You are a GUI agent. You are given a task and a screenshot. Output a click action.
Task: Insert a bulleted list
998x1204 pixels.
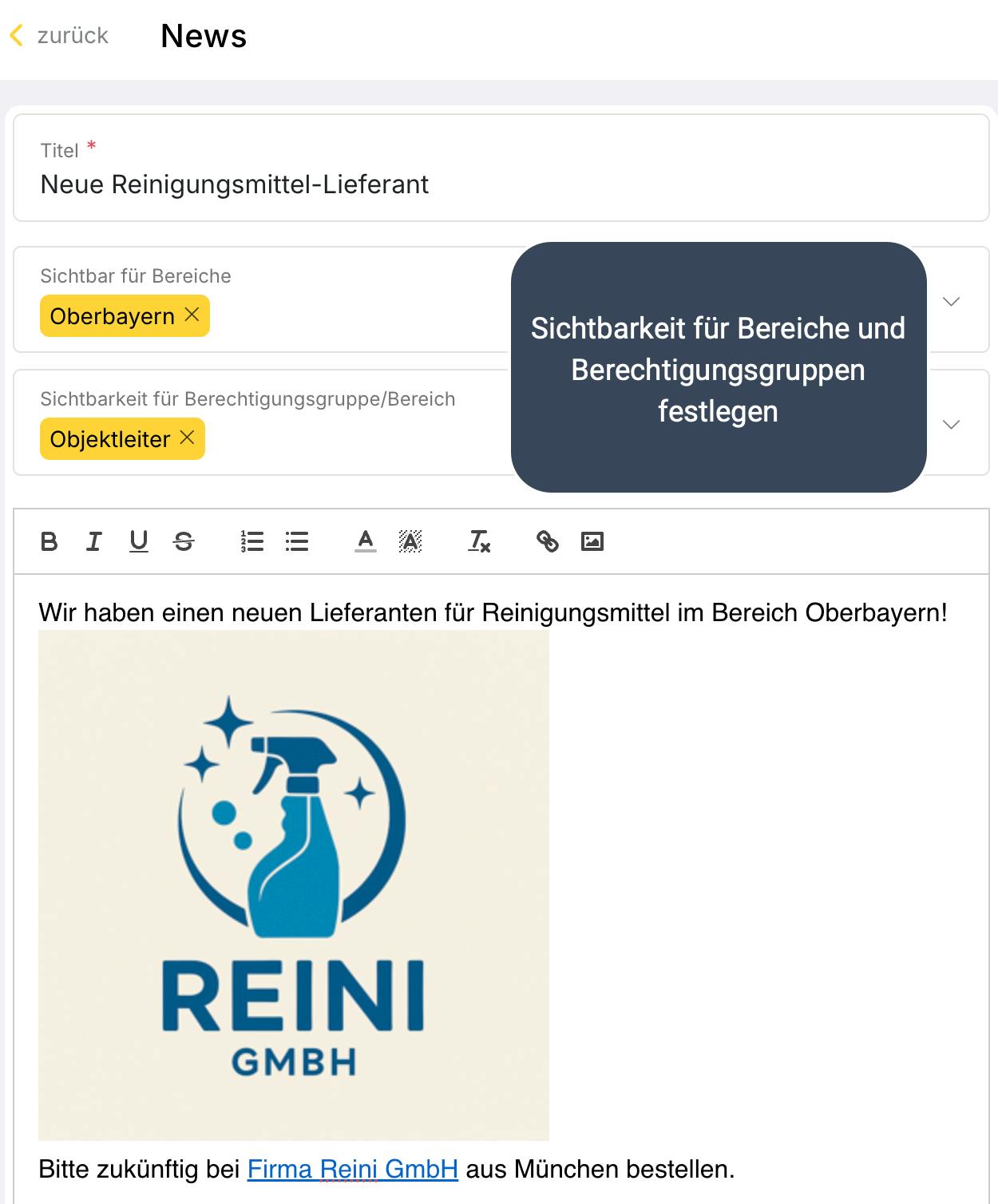pyautogui.click(x=297, y=541)
